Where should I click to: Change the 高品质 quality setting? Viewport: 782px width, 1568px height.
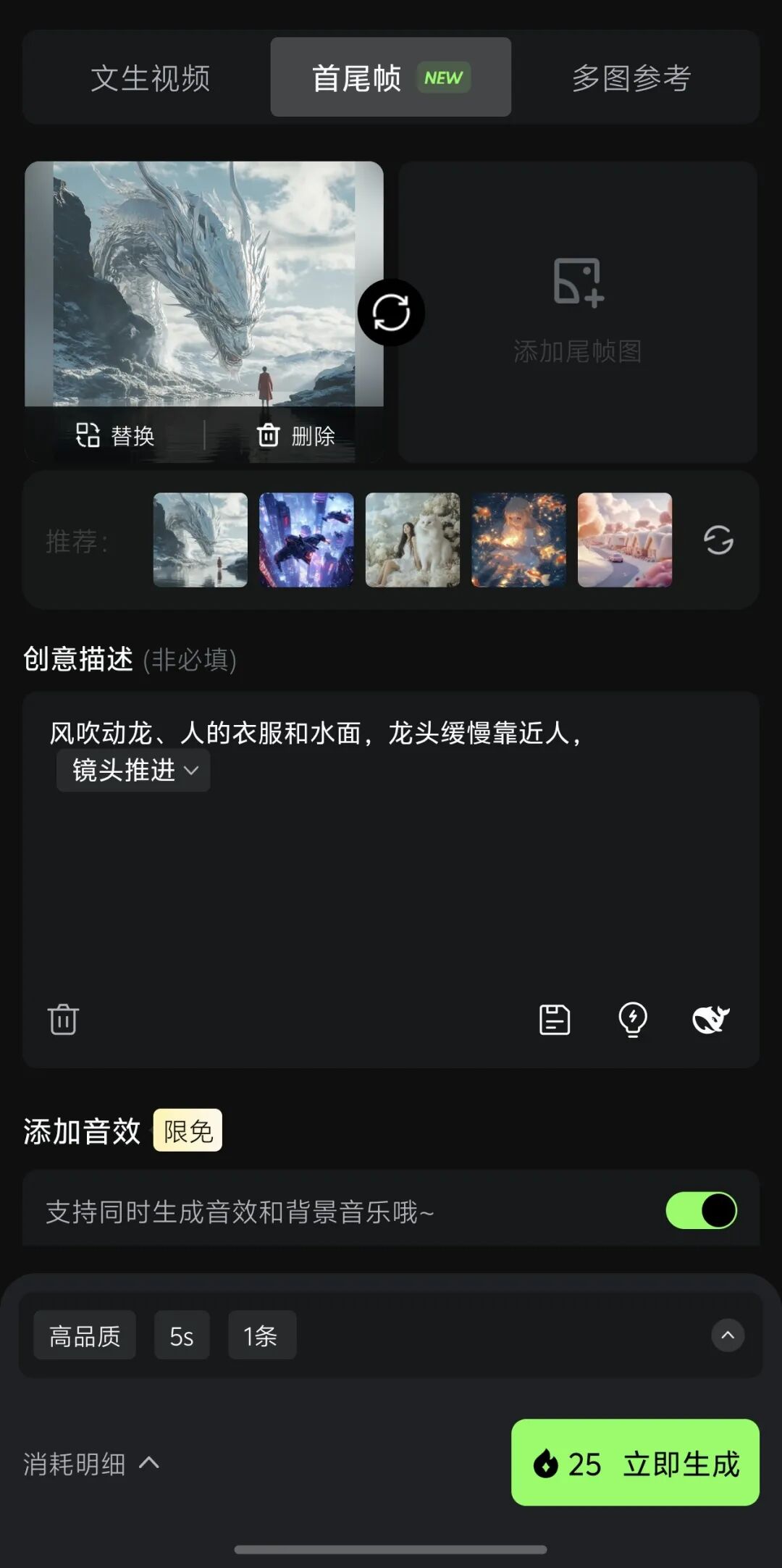(85, 1336)
